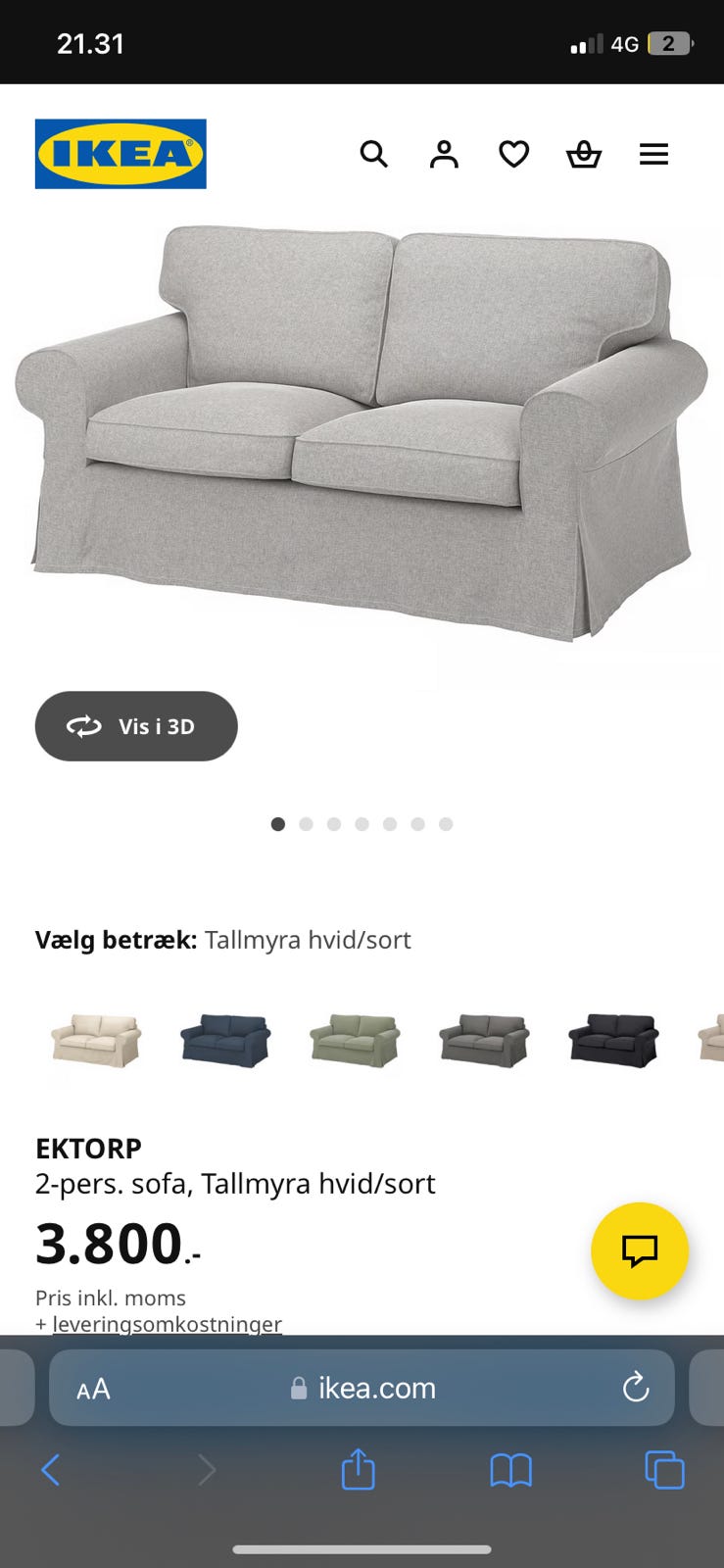
Task: Open the yellow chat bubble
Action: [639, 1251]
